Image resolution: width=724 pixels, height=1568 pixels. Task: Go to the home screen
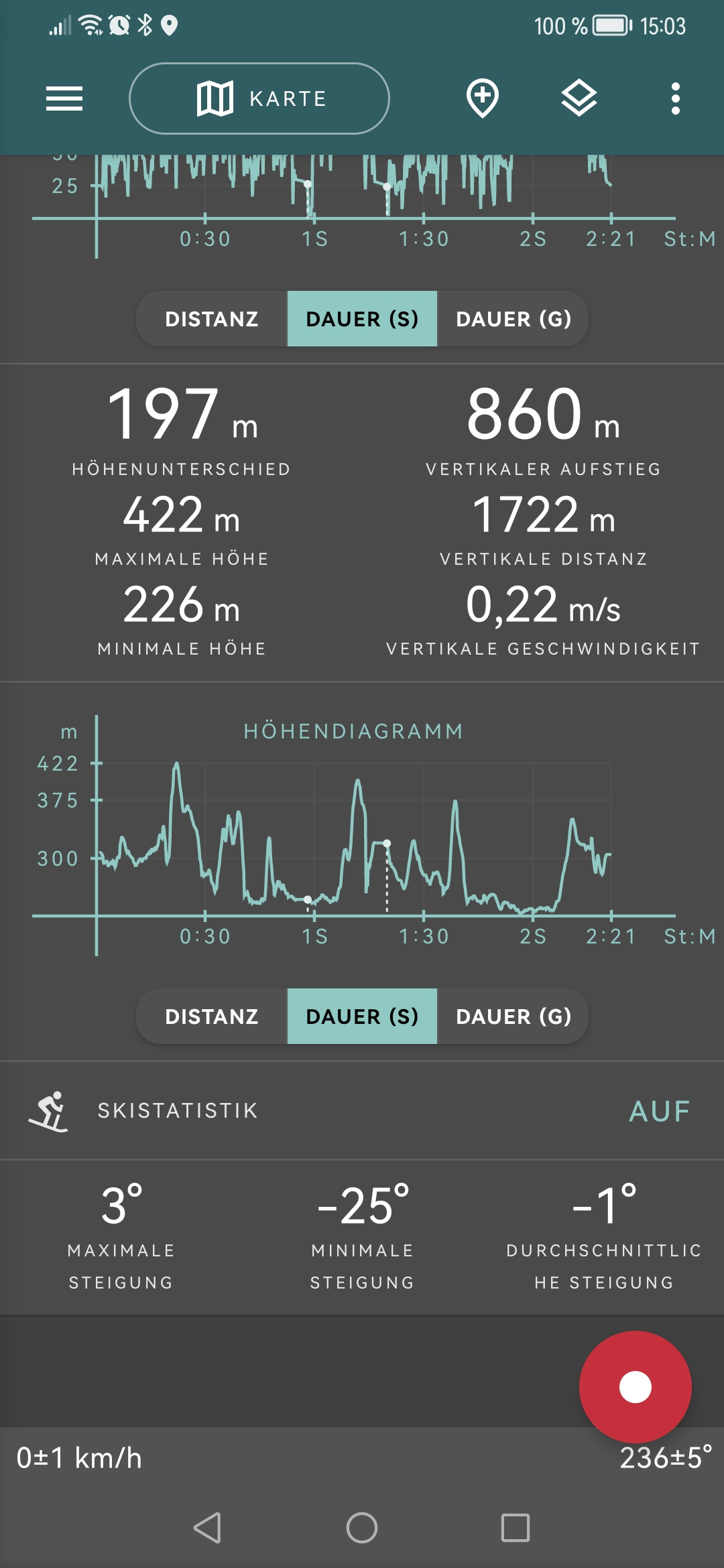[362, 1528]
